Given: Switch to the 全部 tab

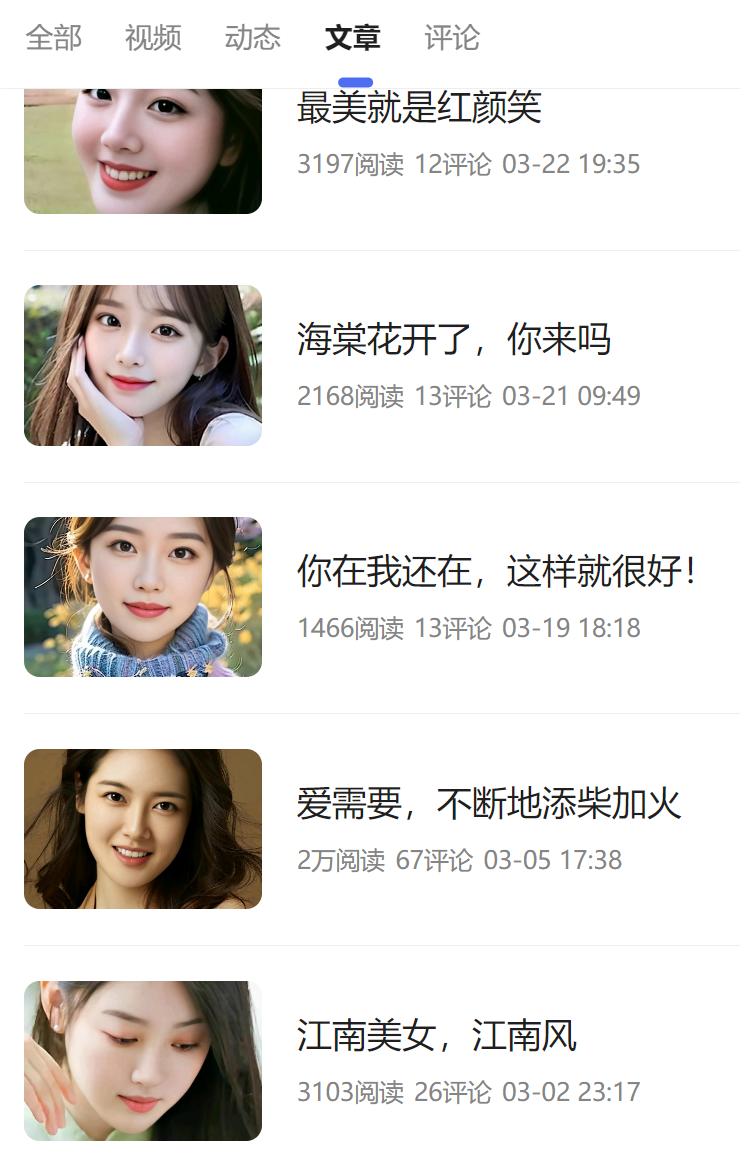Looking at the screenshot, I should click(x=53, y=38).
